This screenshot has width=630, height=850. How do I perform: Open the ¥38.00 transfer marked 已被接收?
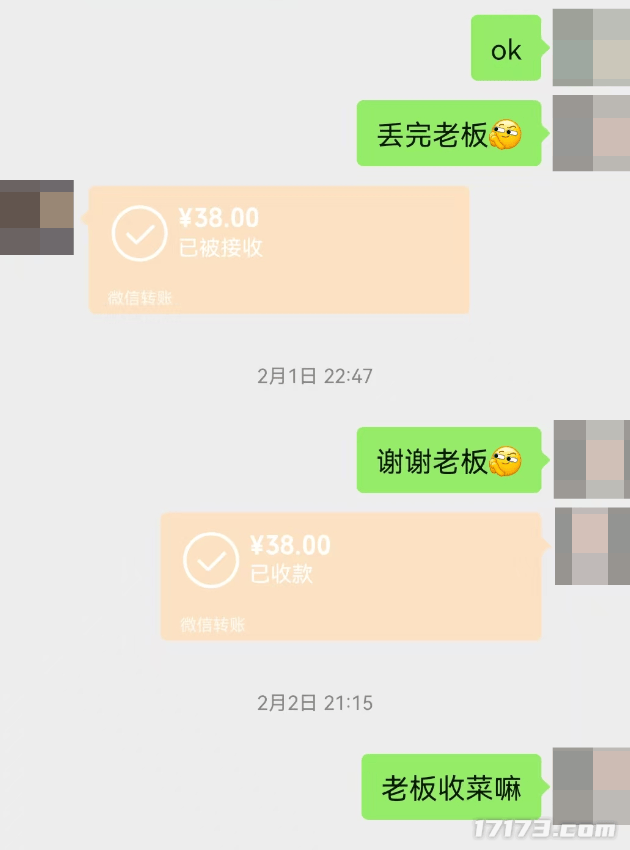point(278,249)
